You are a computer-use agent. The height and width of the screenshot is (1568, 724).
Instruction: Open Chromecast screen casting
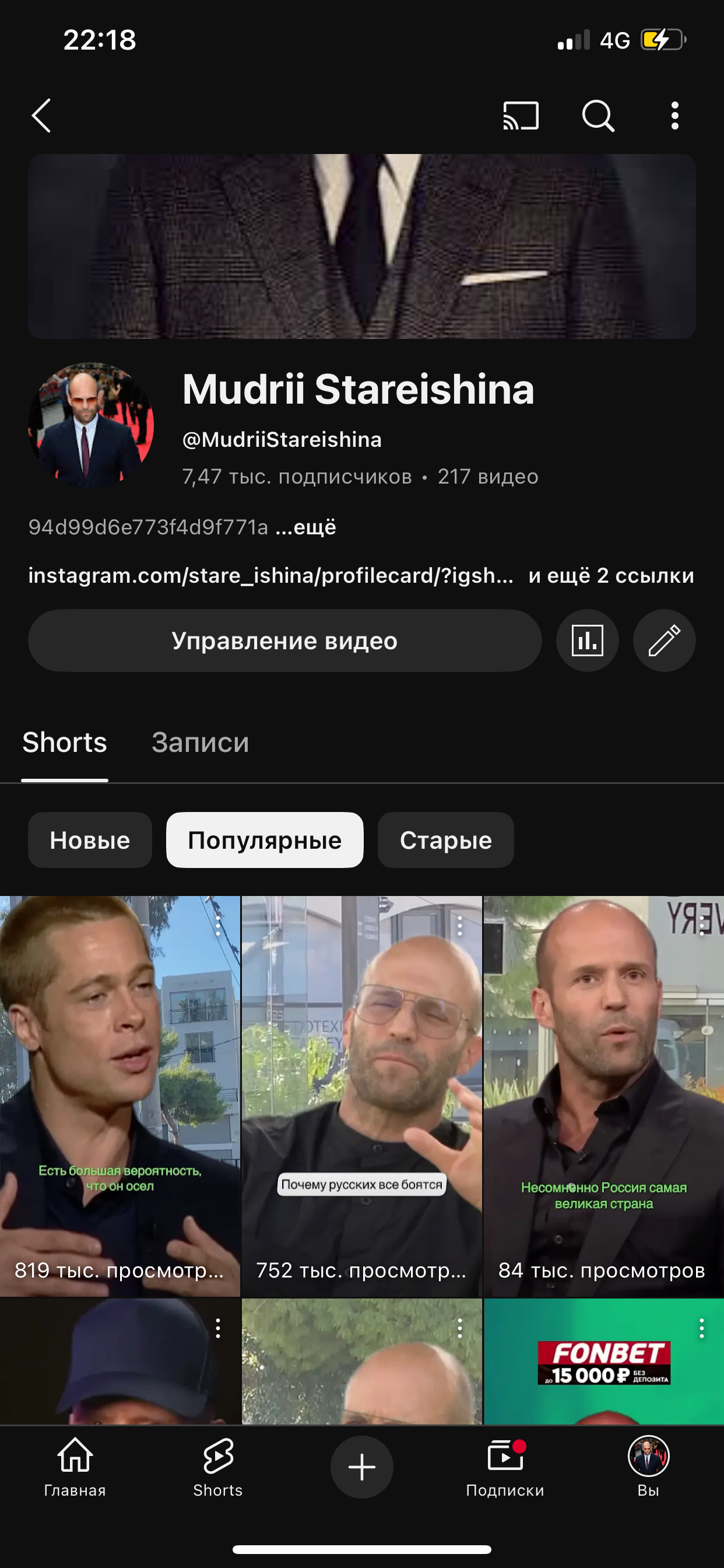[x=521, y=116]
